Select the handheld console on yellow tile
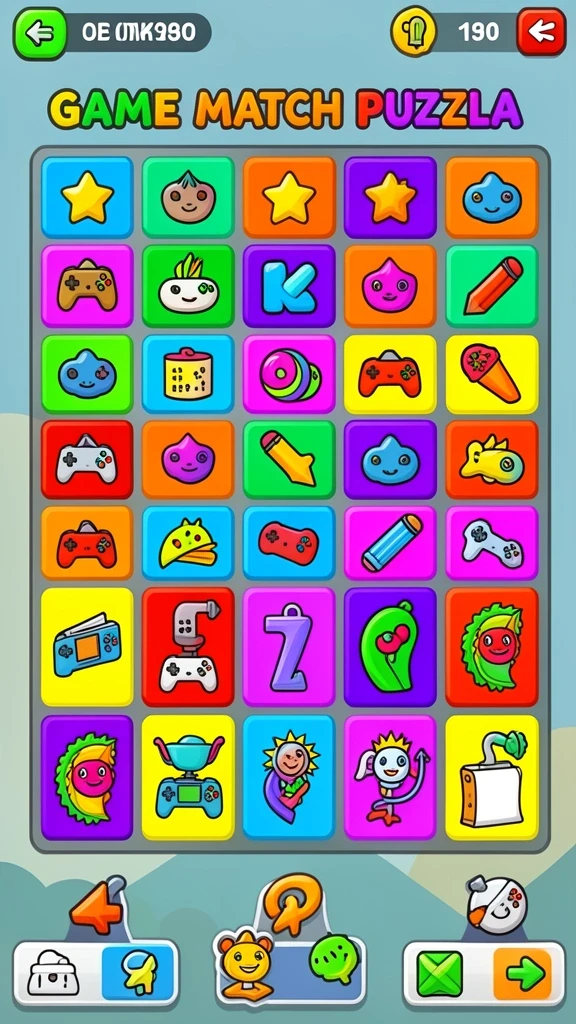Screen dimensions: 576x1024 87,647
